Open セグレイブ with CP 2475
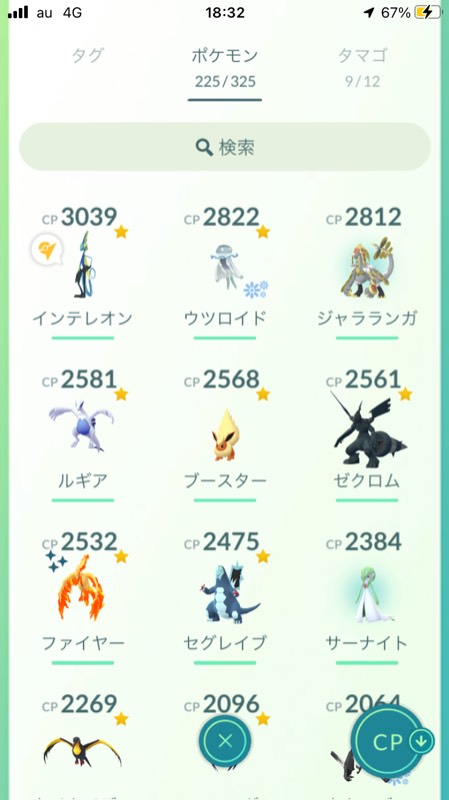 pos(225,596)
